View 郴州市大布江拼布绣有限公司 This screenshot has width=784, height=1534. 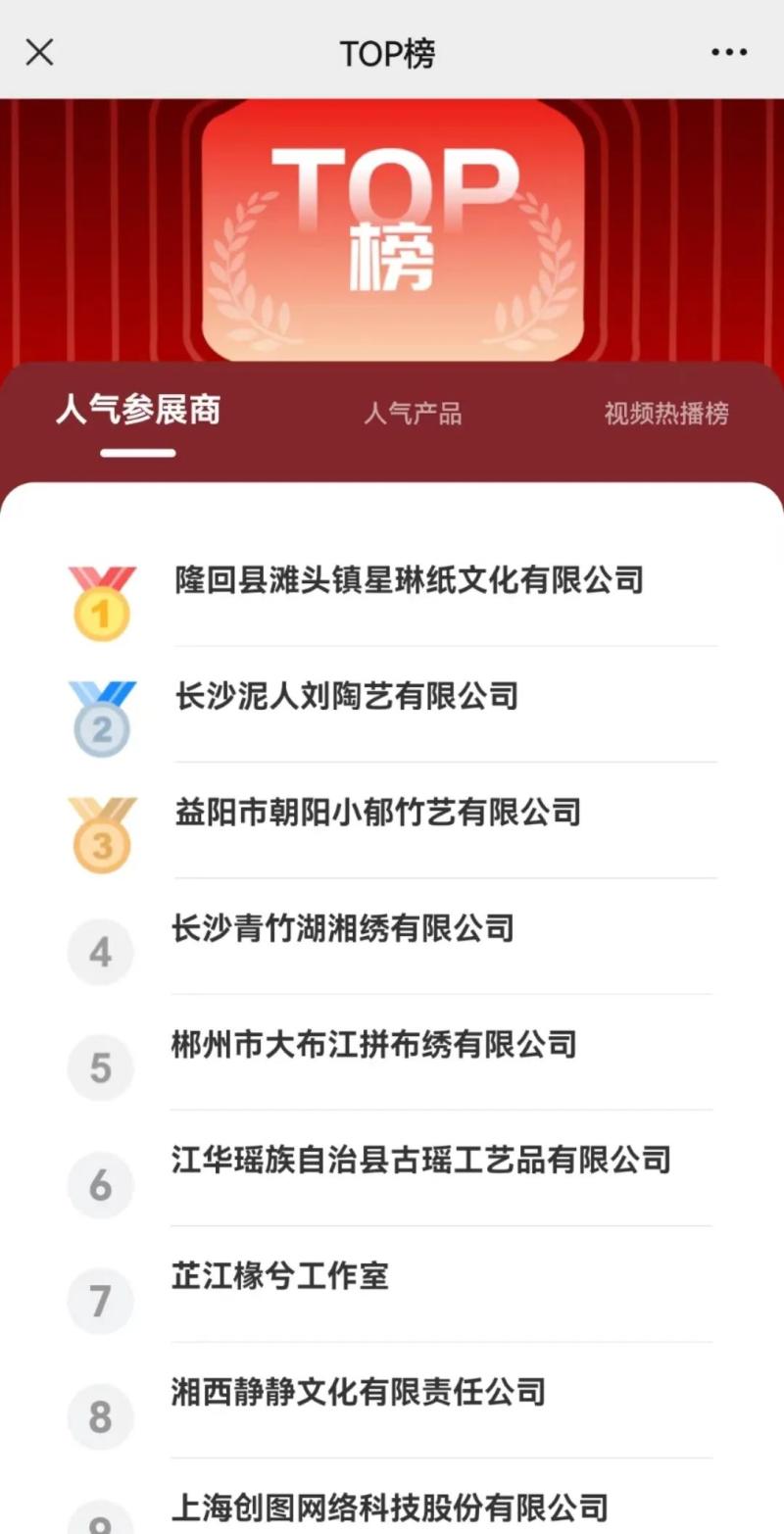(373, 1045)
